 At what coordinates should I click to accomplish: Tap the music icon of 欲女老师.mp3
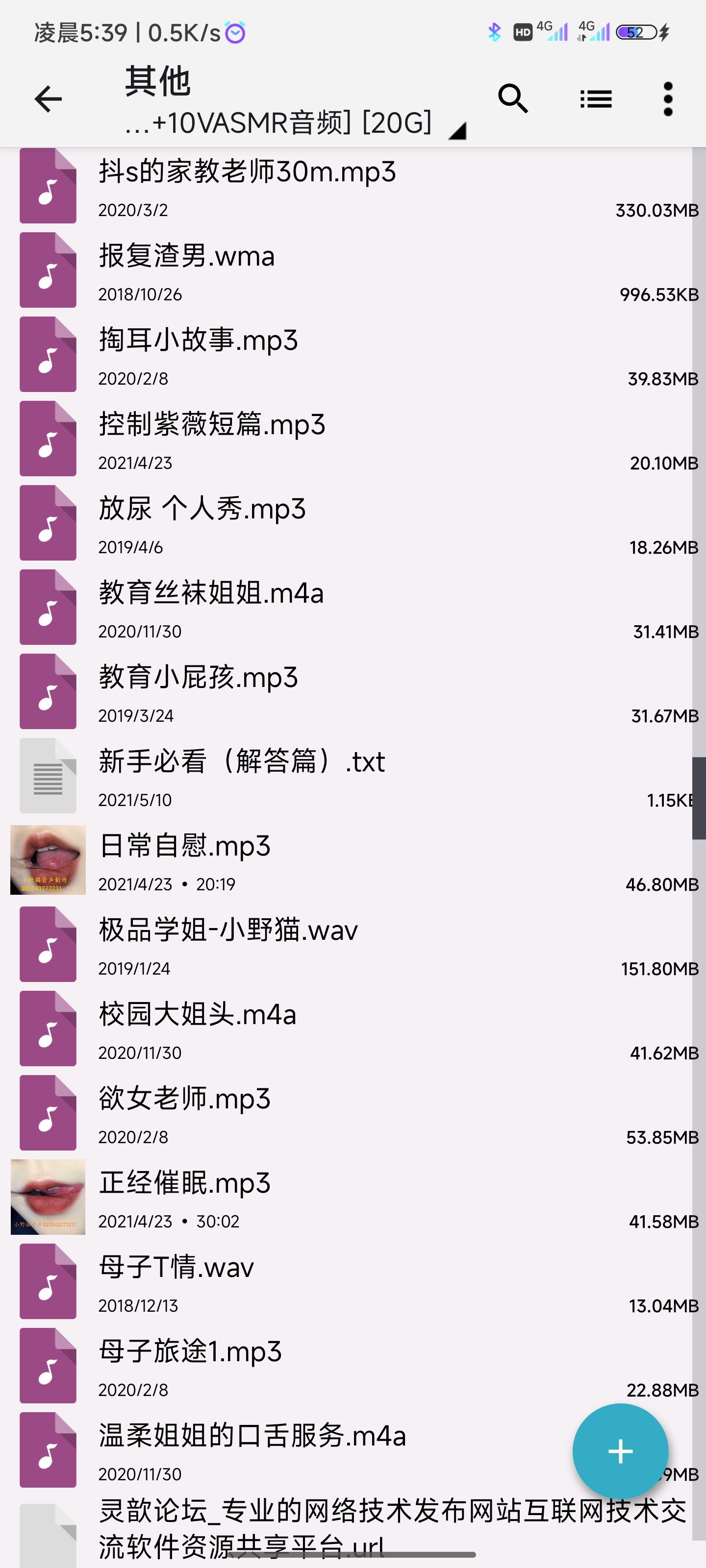[48, 1112]
